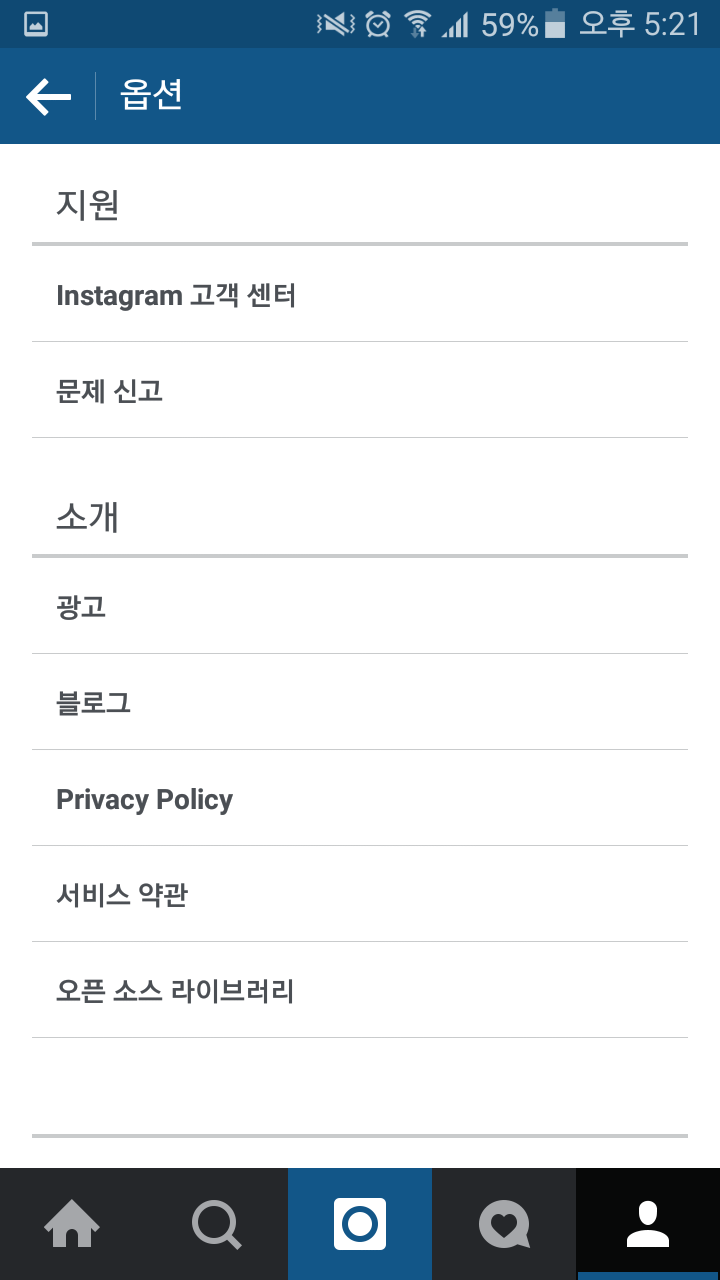Open Instagram 고객 센터
The image size is (720, 1280).
(x=360, y=295)
